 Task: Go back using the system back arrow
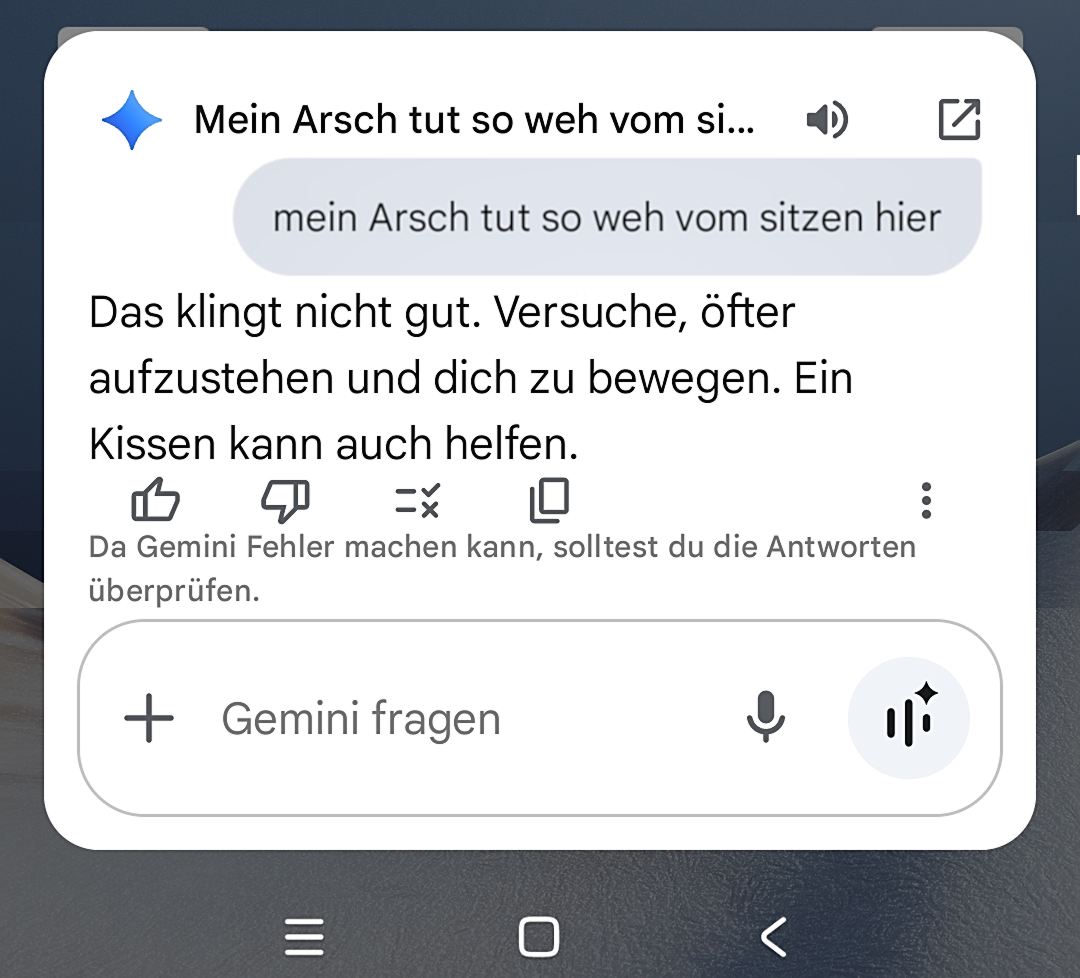(x=773, y=937)
